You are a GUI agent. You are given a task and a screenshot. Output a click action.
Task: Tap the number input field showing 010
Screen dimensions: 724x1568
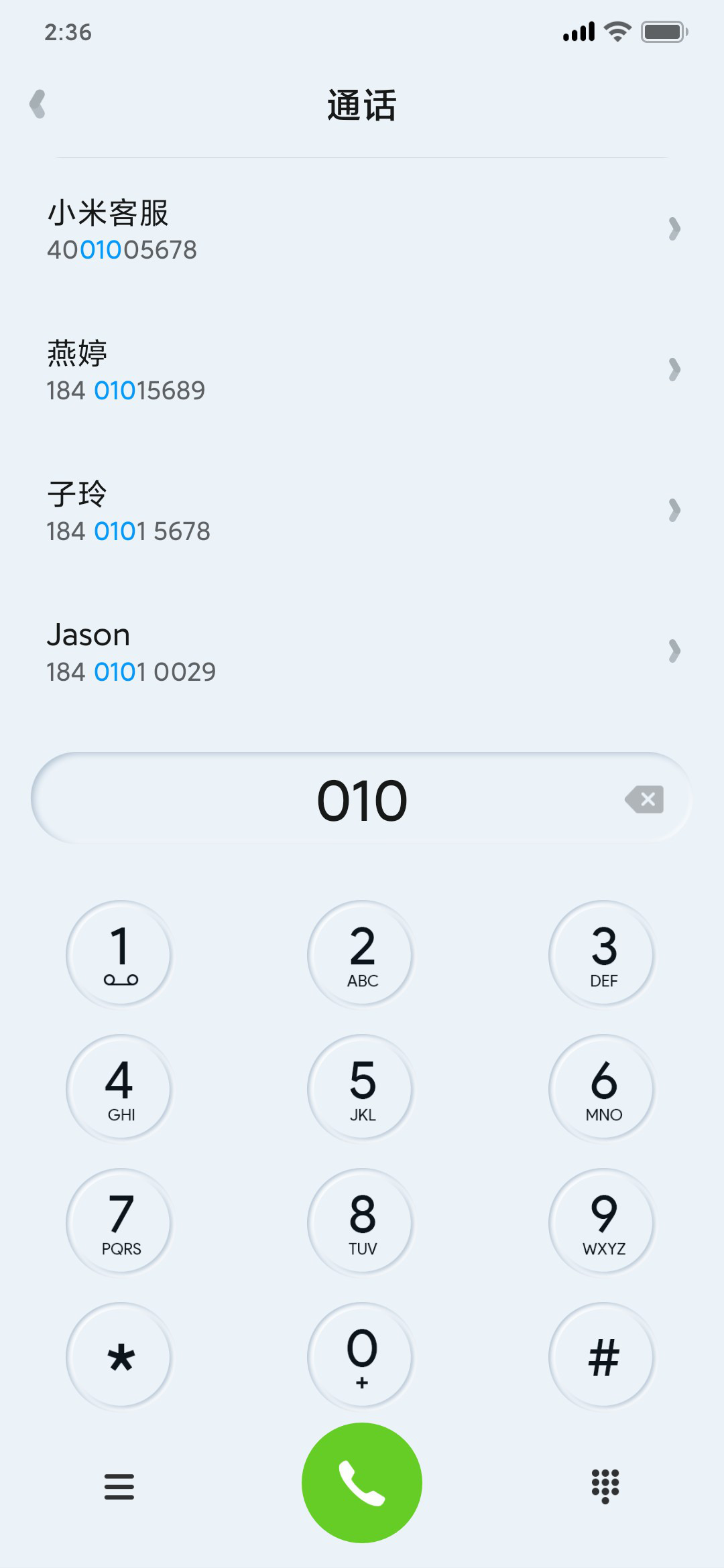point(362,799)
